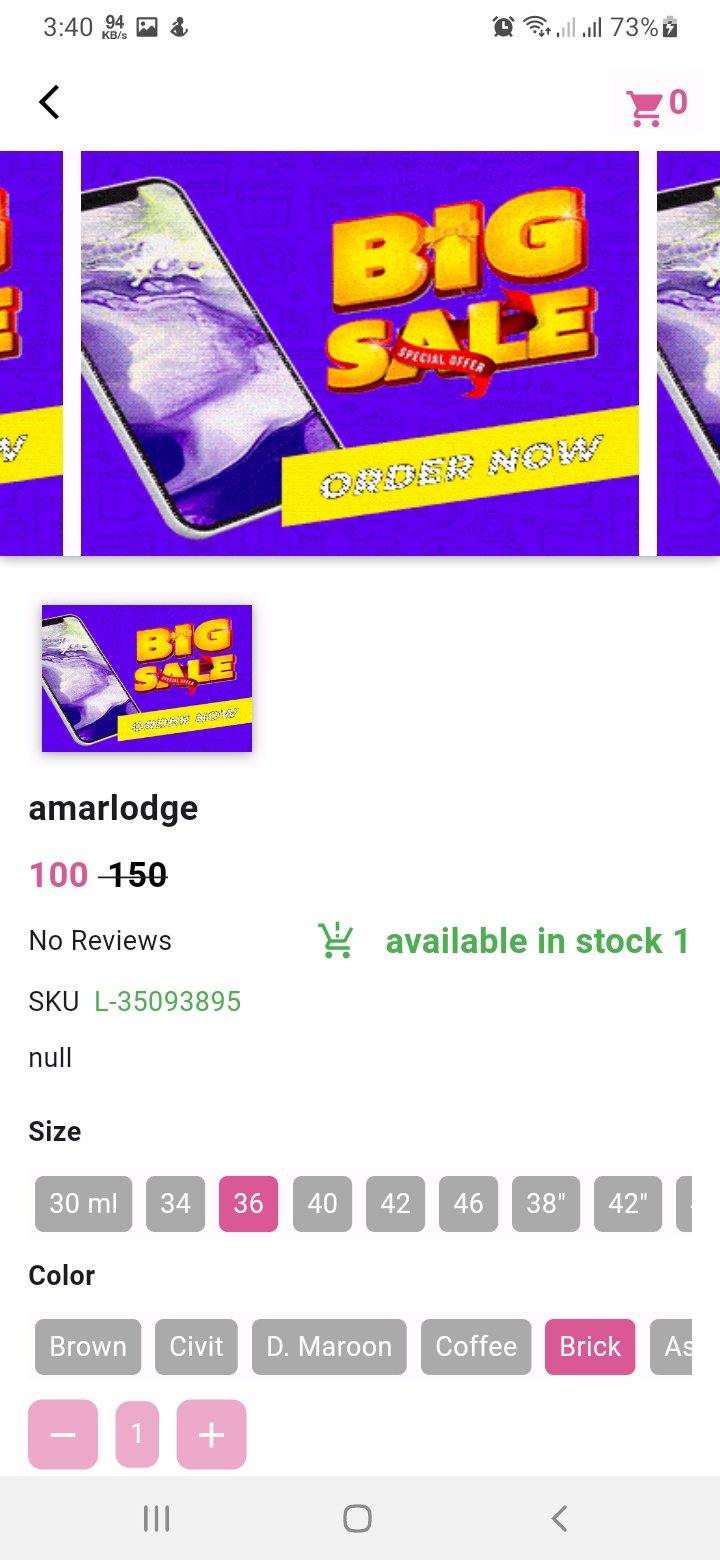Screen dimensions: 720x1560
Task: Select size 46
Action: 468,1203
